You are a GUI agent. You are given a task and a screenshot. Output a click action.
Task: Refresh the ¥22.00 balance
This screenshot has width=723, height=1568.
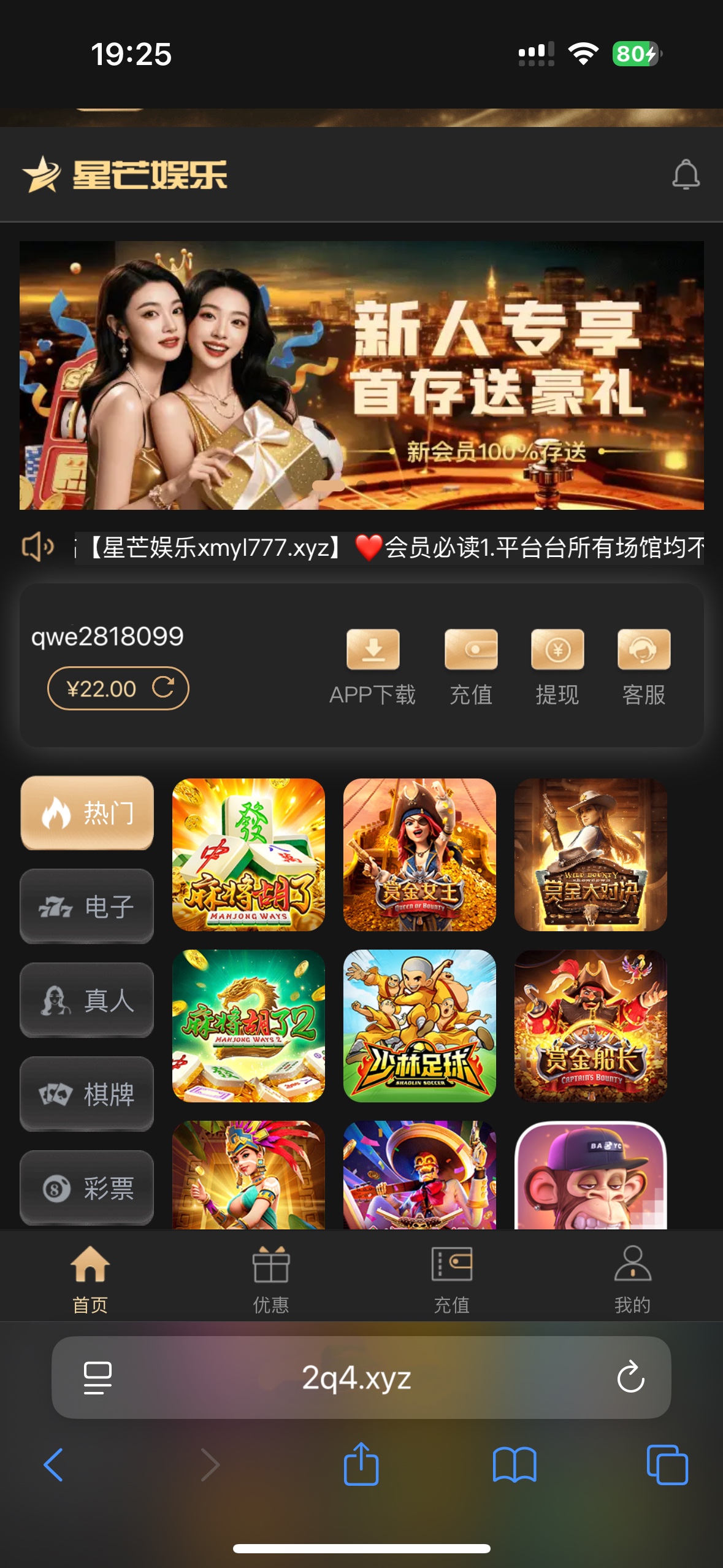click(163, 687)
